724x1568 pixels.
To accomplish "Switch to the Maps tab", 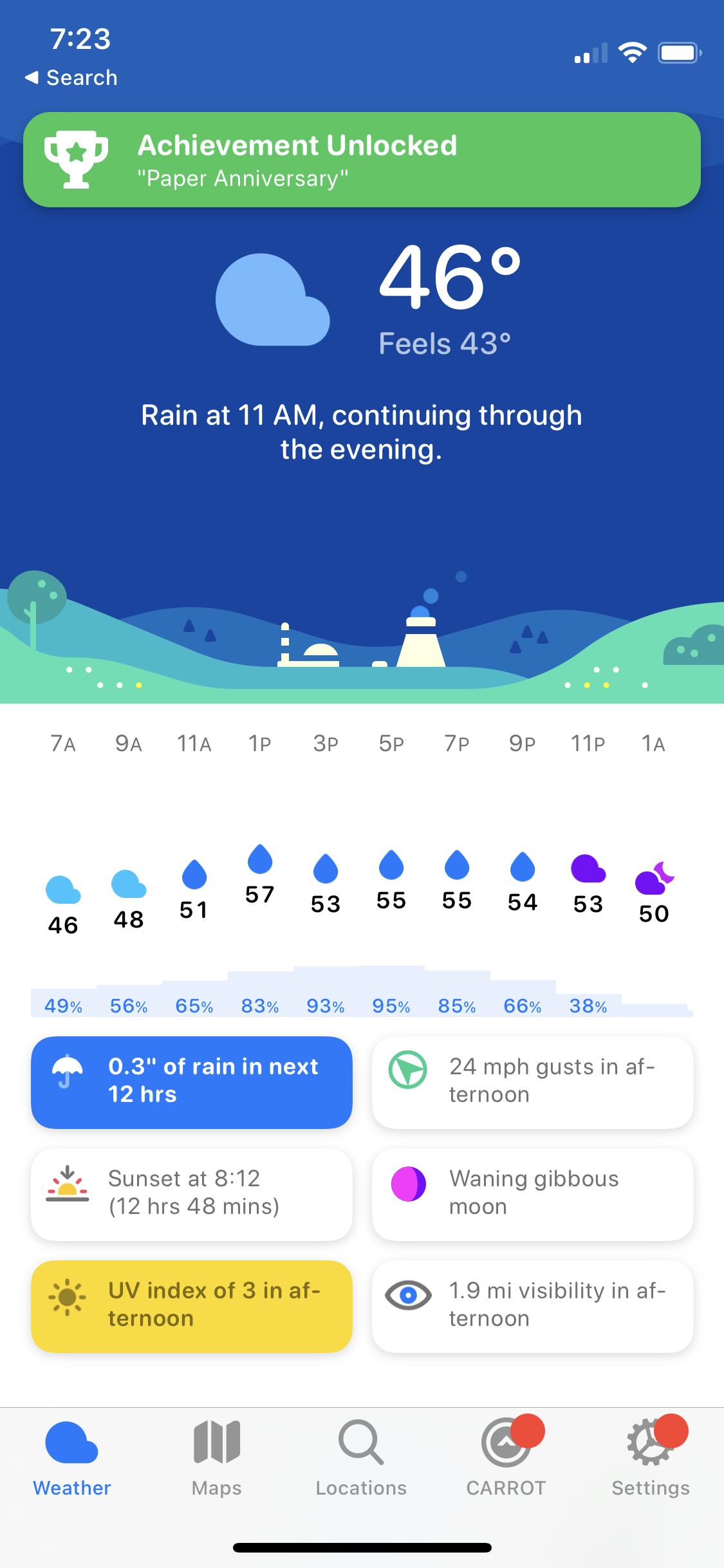I will [x=217, y=1459].
